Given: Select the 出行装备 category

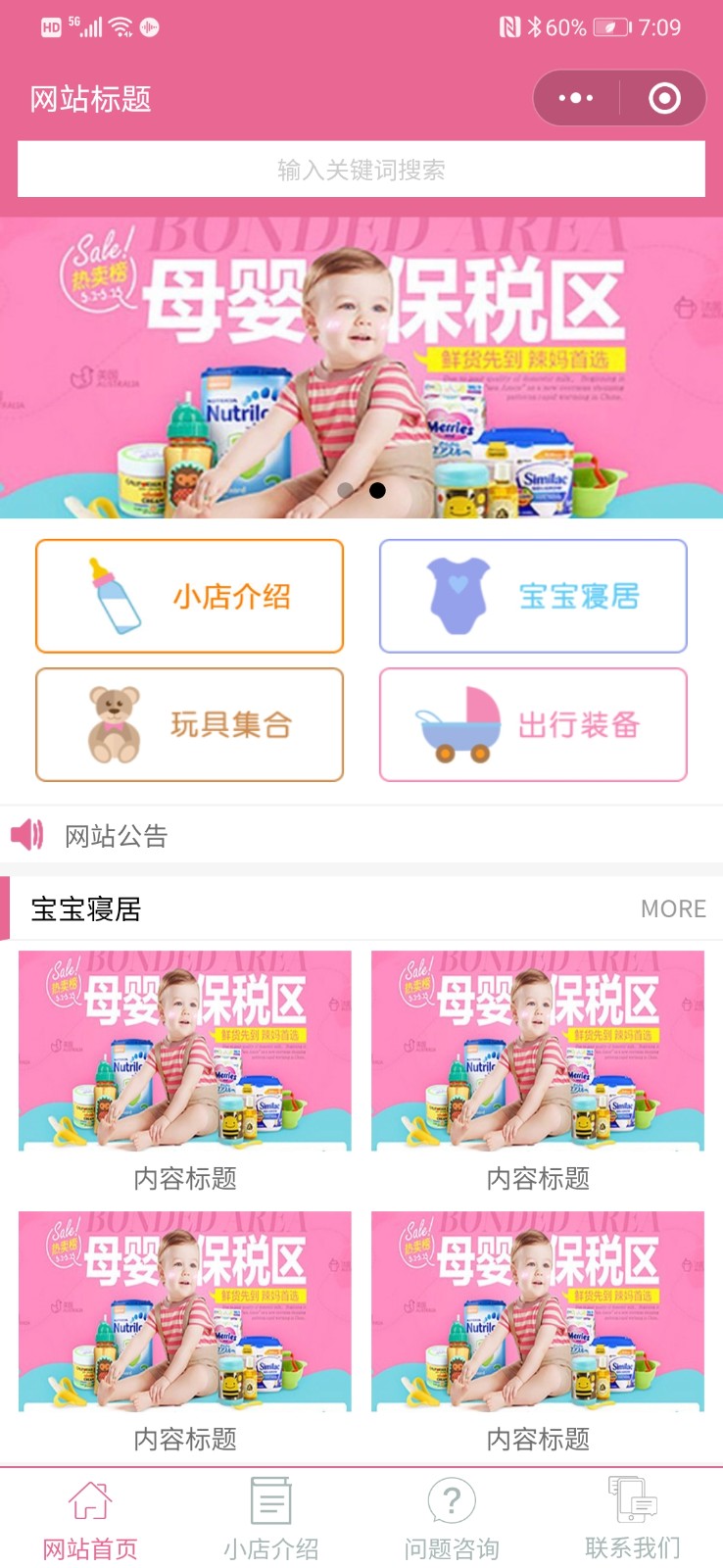Looking at the screenshot, I should point(533,724).
